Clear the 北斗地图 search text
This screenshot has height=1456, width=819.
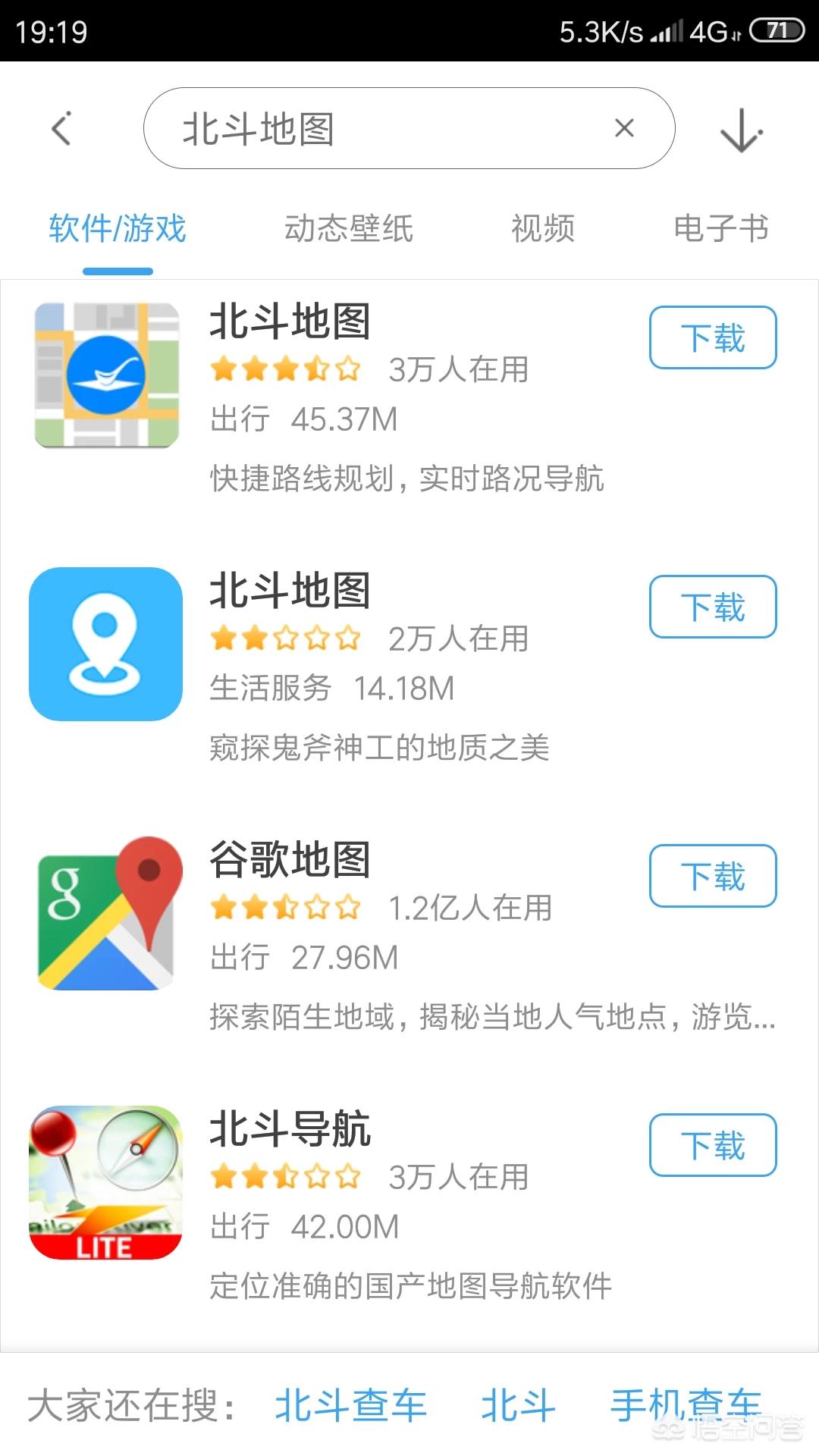click(x=624, y=128)
